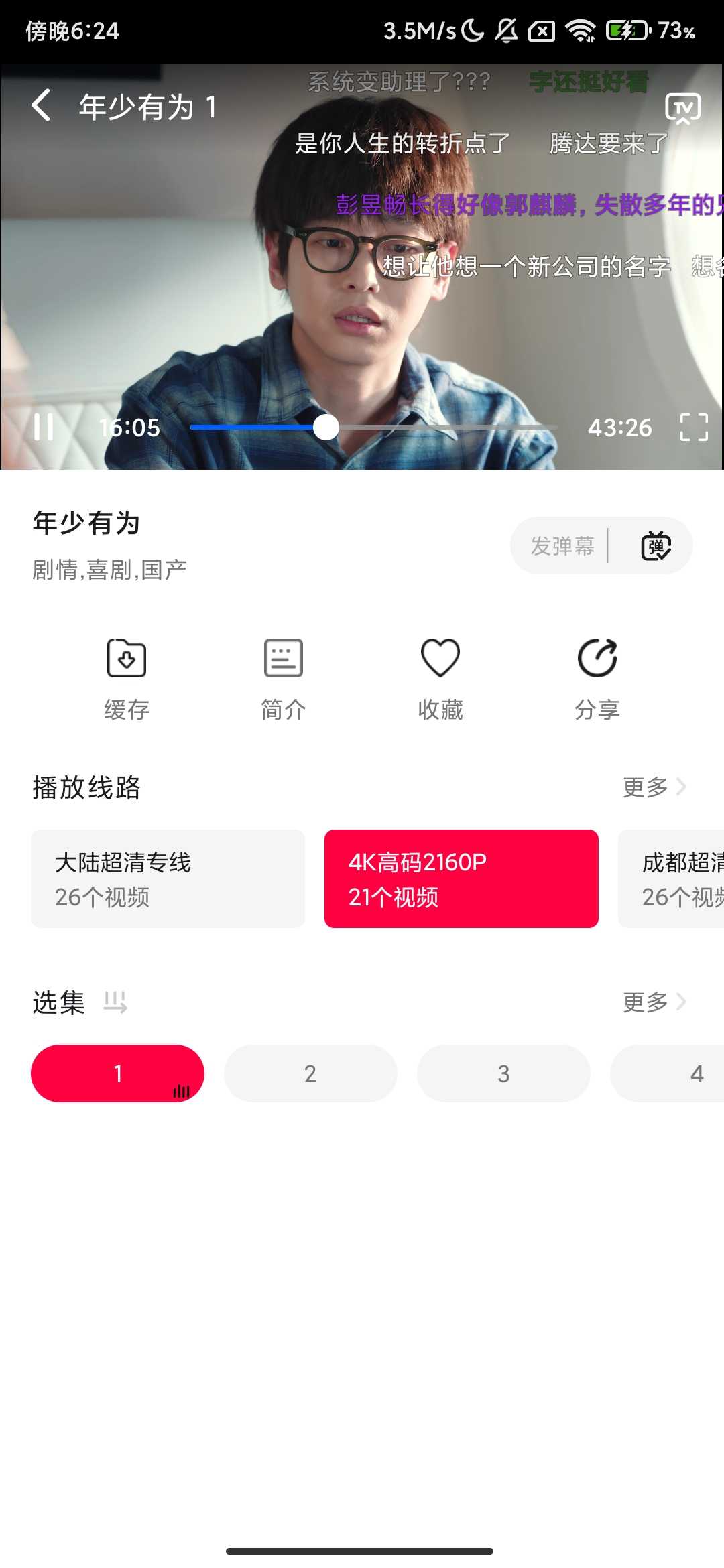Go back from the video player

click(41, 106)
